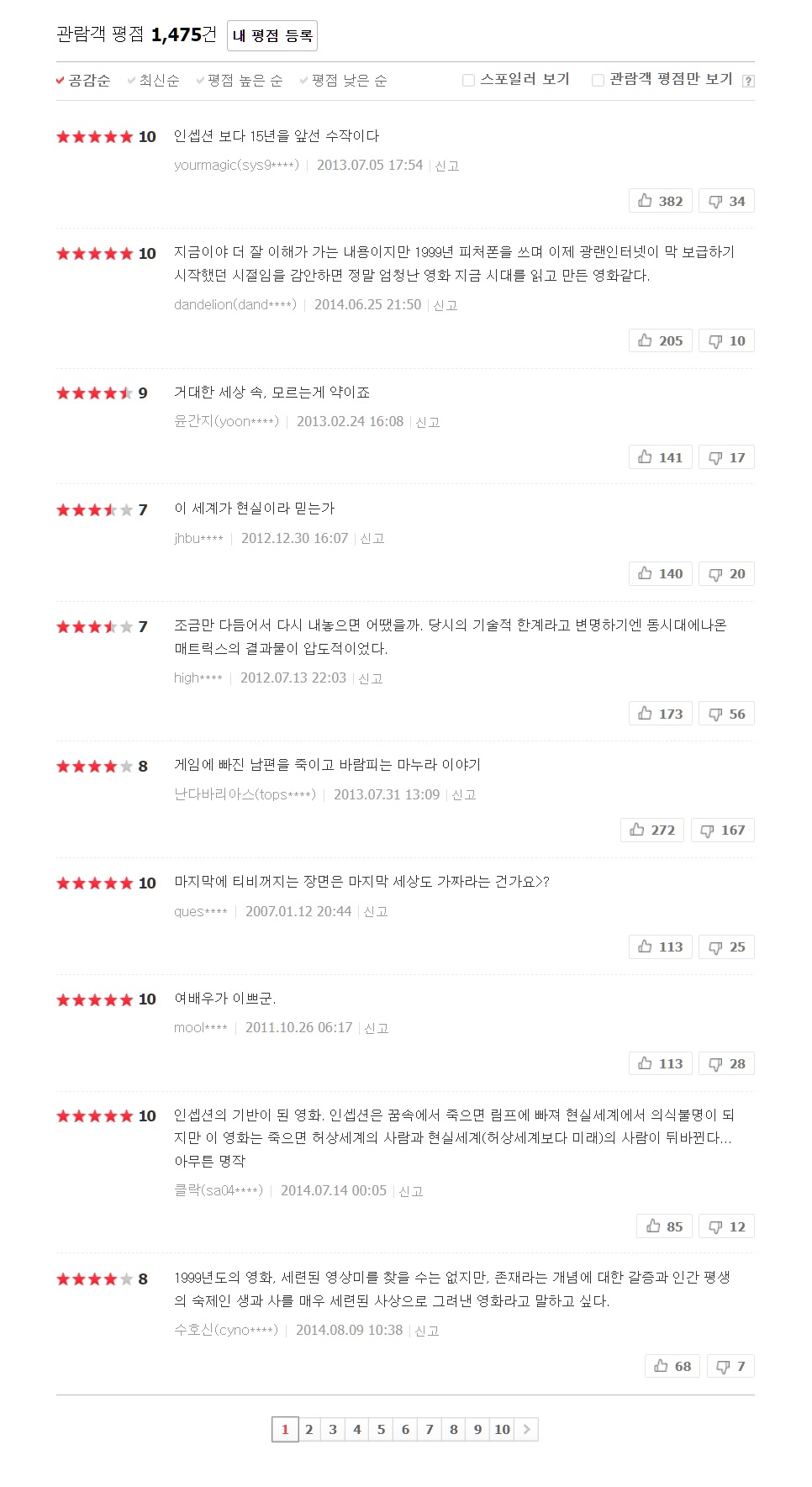Image resolution: width=812 pixels, height=1487 pixels.
Task: Dislike 클락 review with 12 dislikes
Action: (726, 1226)
